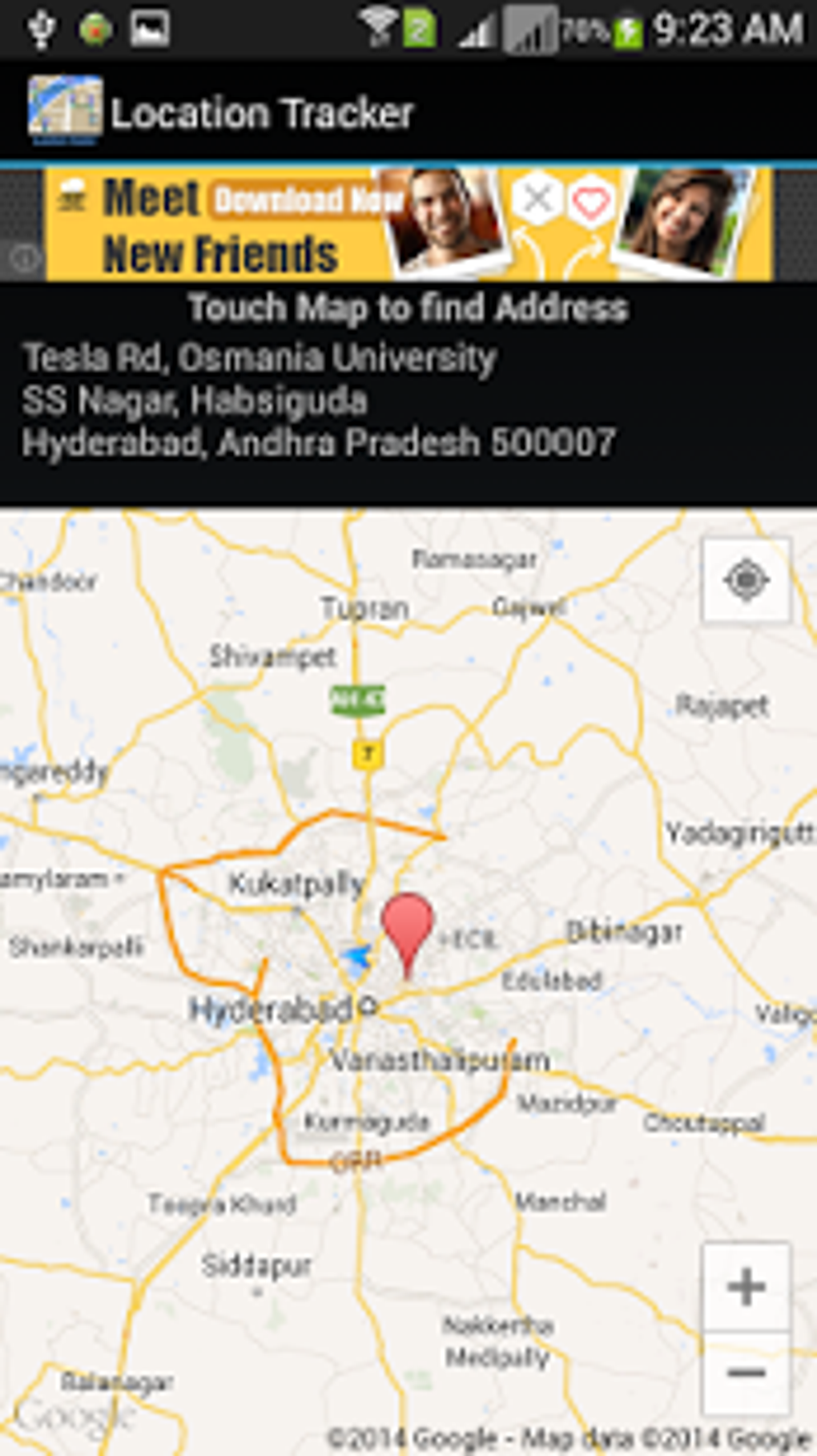817x1456 pixels.
Task: Open the Meet New Friends ad banner
Action: coord(409,224)
